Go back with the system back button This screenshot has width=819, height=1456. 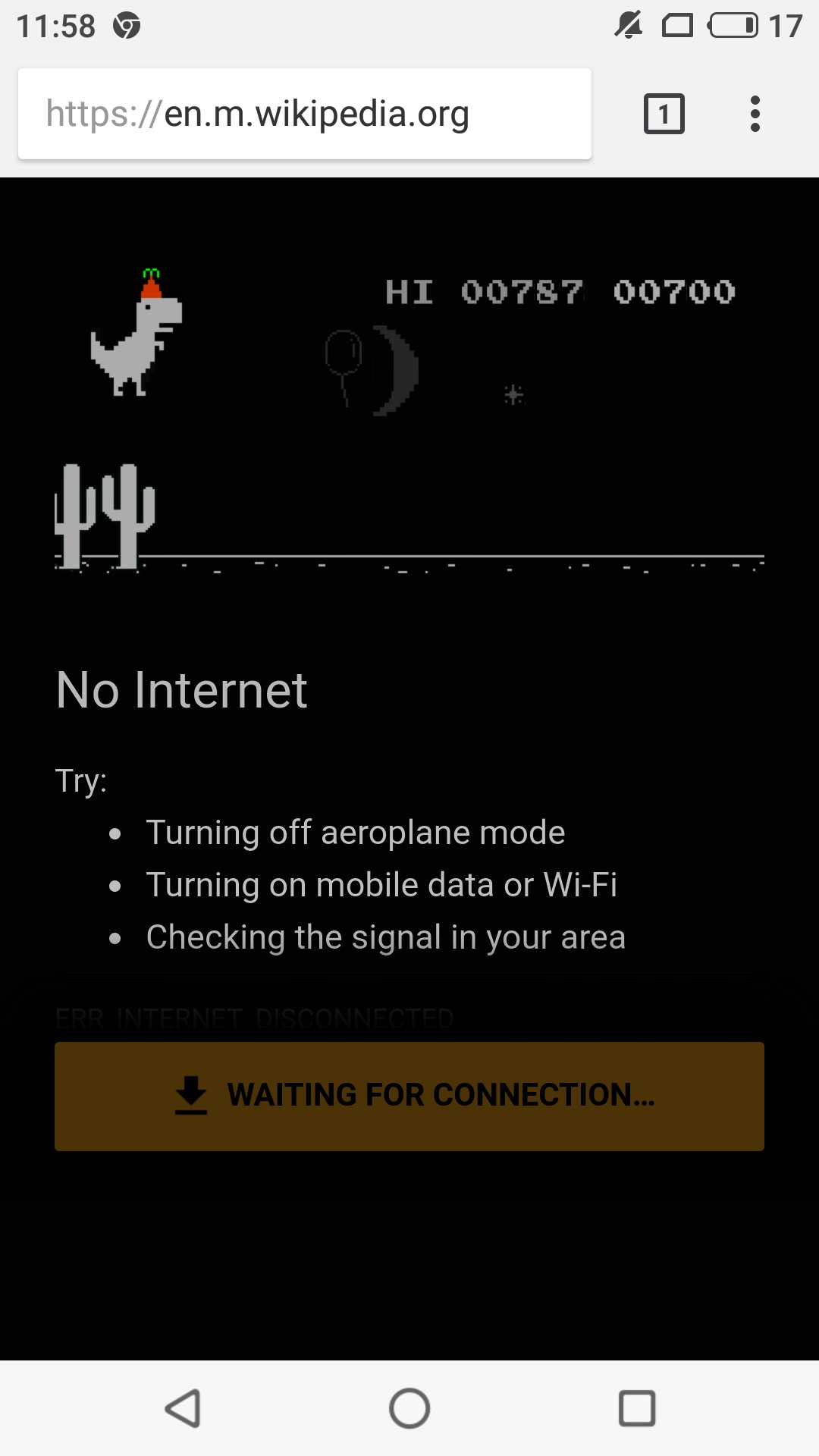(x=183, y=1408)
